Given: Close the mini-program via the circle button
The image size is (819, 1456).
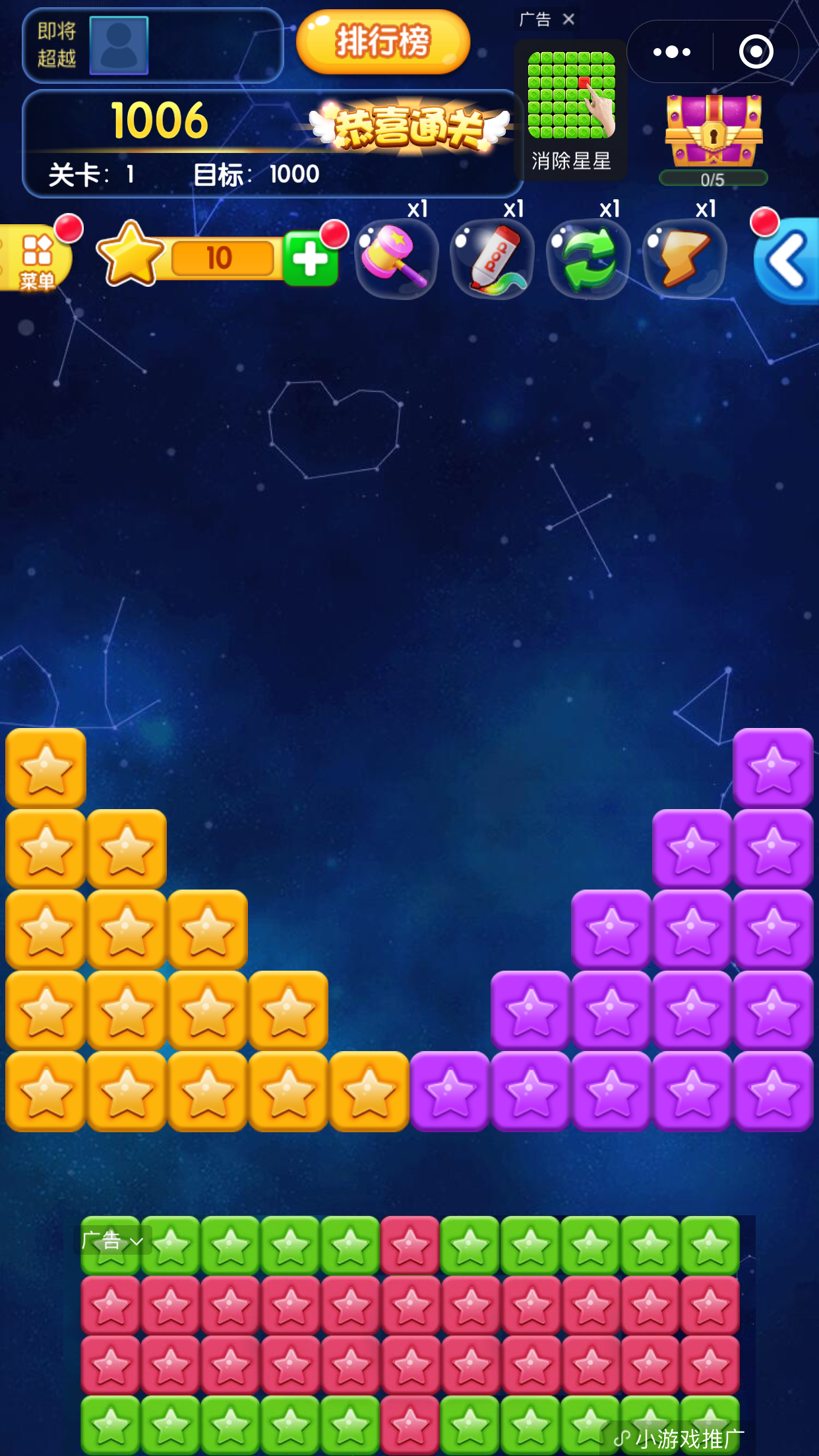Looking at the screenshot, I should (756, 51).
